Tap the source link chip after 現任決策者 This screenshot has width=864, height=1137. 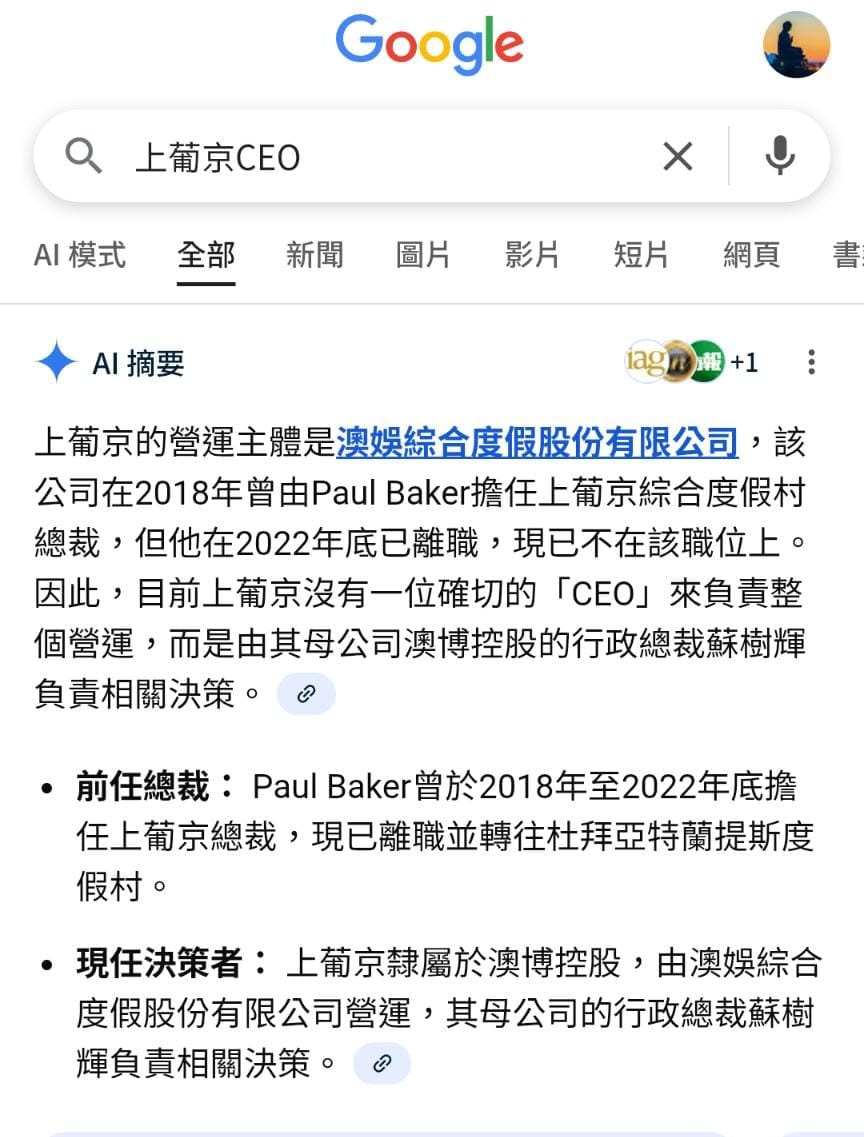point(382,1064)
